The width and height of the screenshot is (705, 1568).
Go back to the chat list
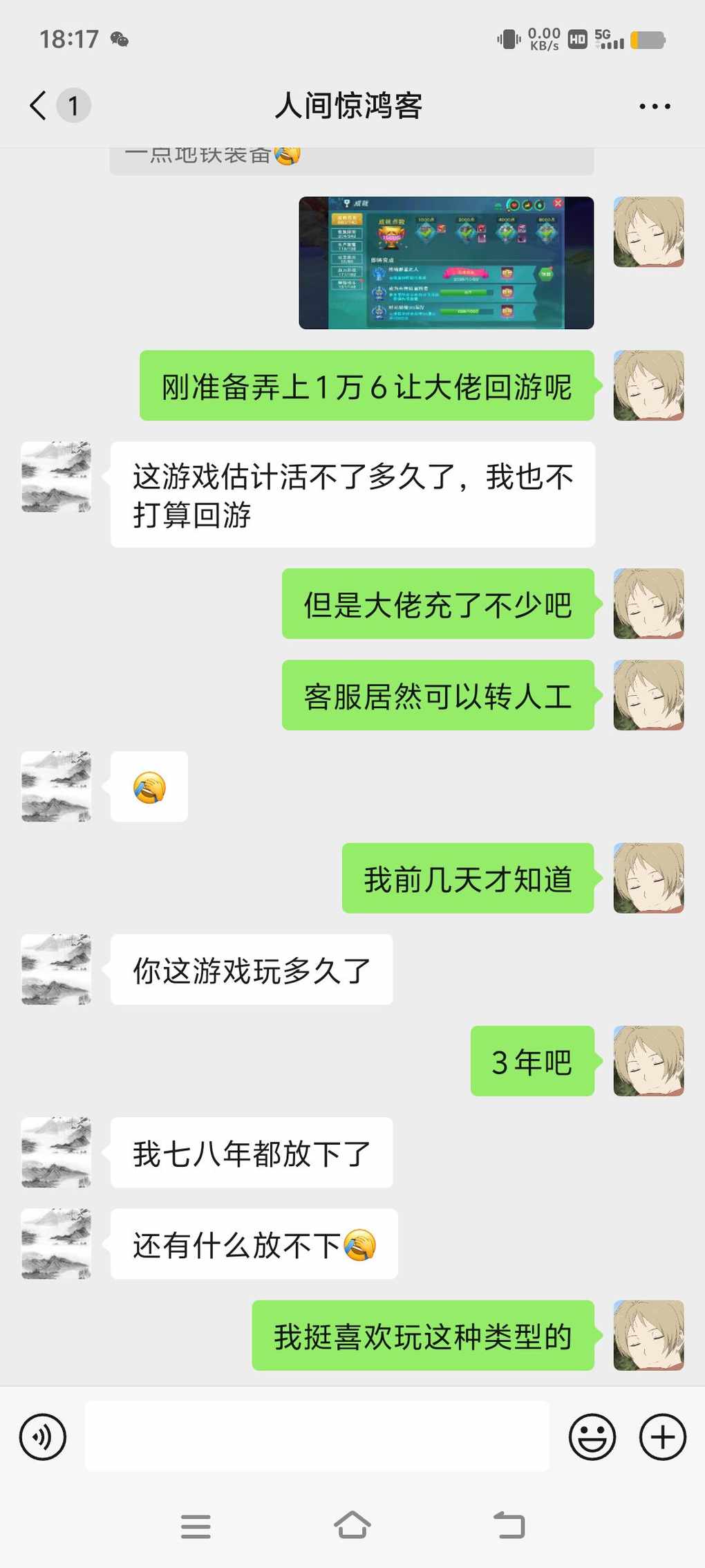click(x=39, y=106)
